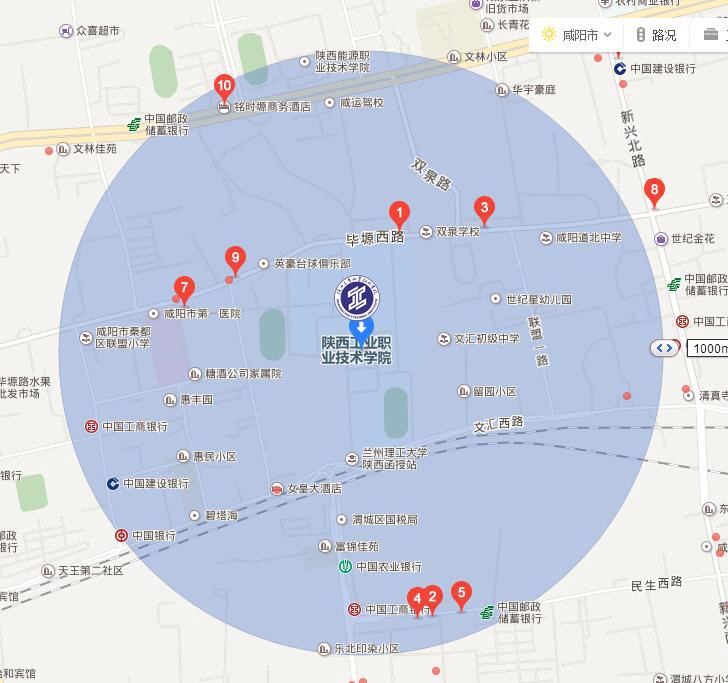
Task: Tap red map marker number 2
Action: tap(432, 598)
